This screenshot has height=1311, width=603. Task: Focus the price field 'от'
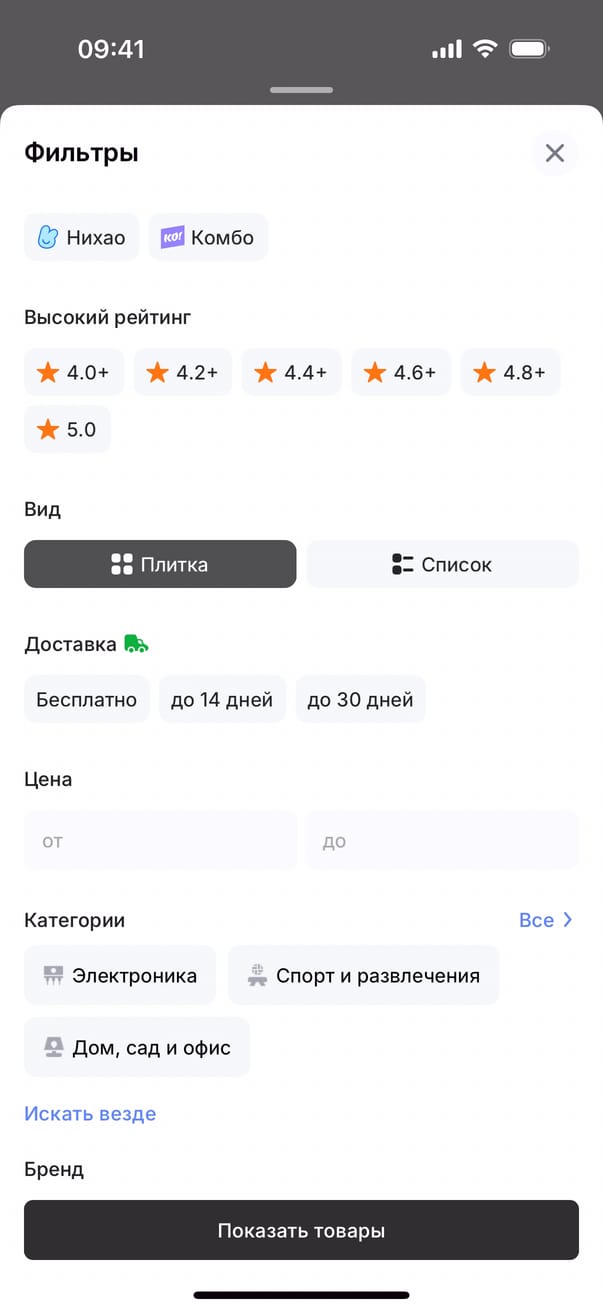pyautogui.click(x=160, y=841)
